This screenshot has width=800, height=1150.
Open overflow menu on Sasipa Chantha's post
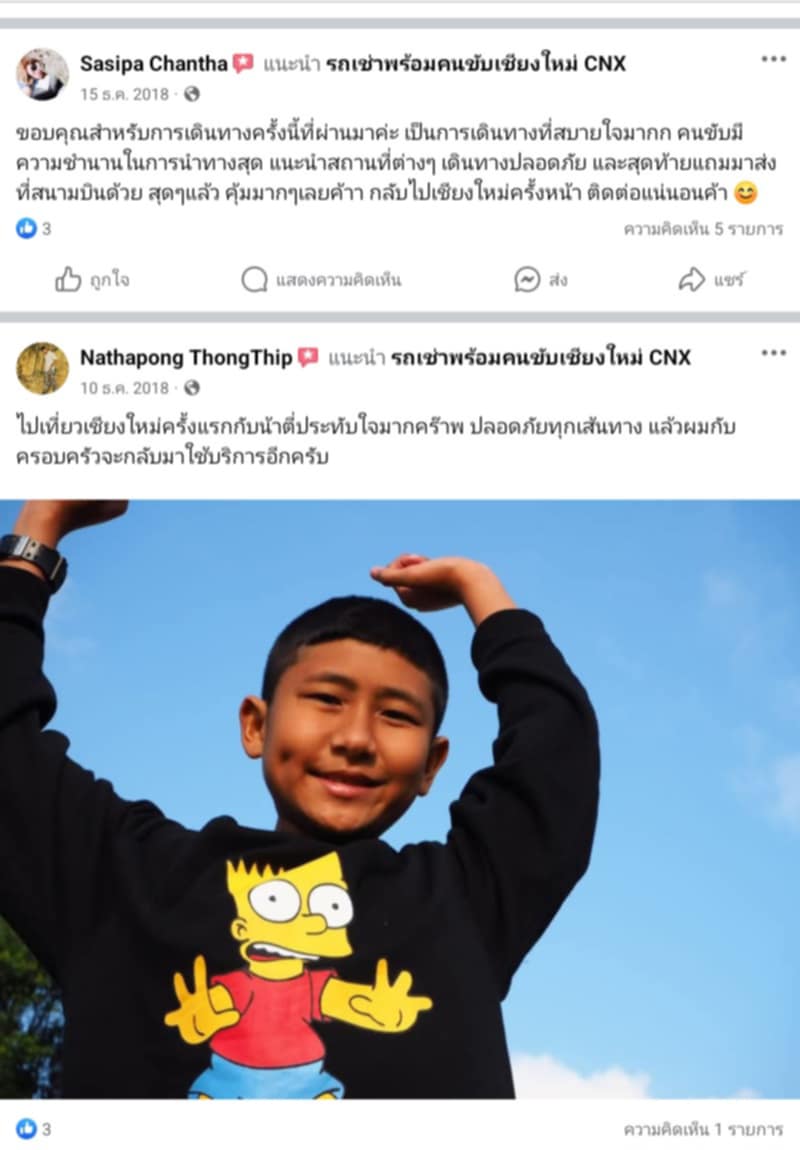pos(773,60)
